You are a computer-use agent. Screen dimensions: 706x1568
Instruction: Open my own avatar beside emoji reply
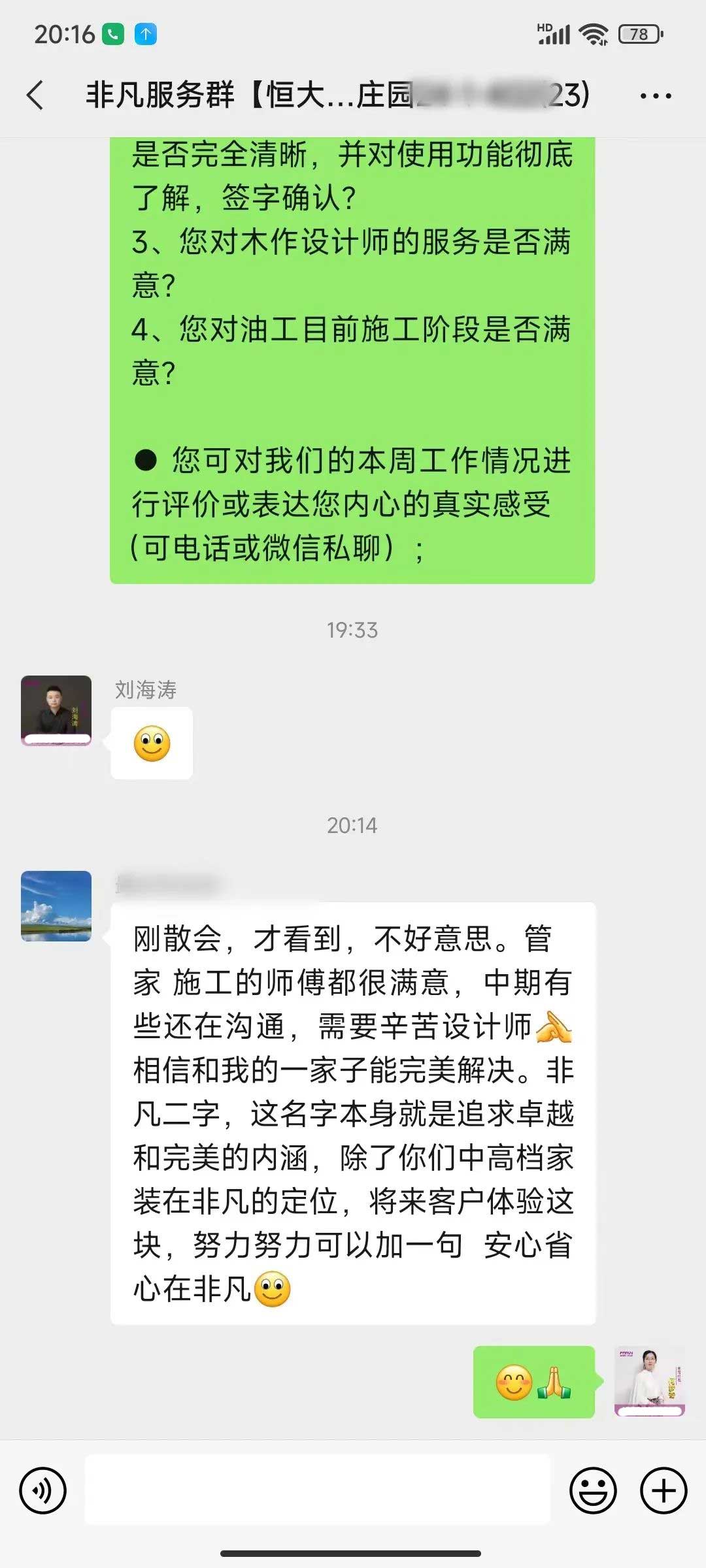(x=649, y=1381)
